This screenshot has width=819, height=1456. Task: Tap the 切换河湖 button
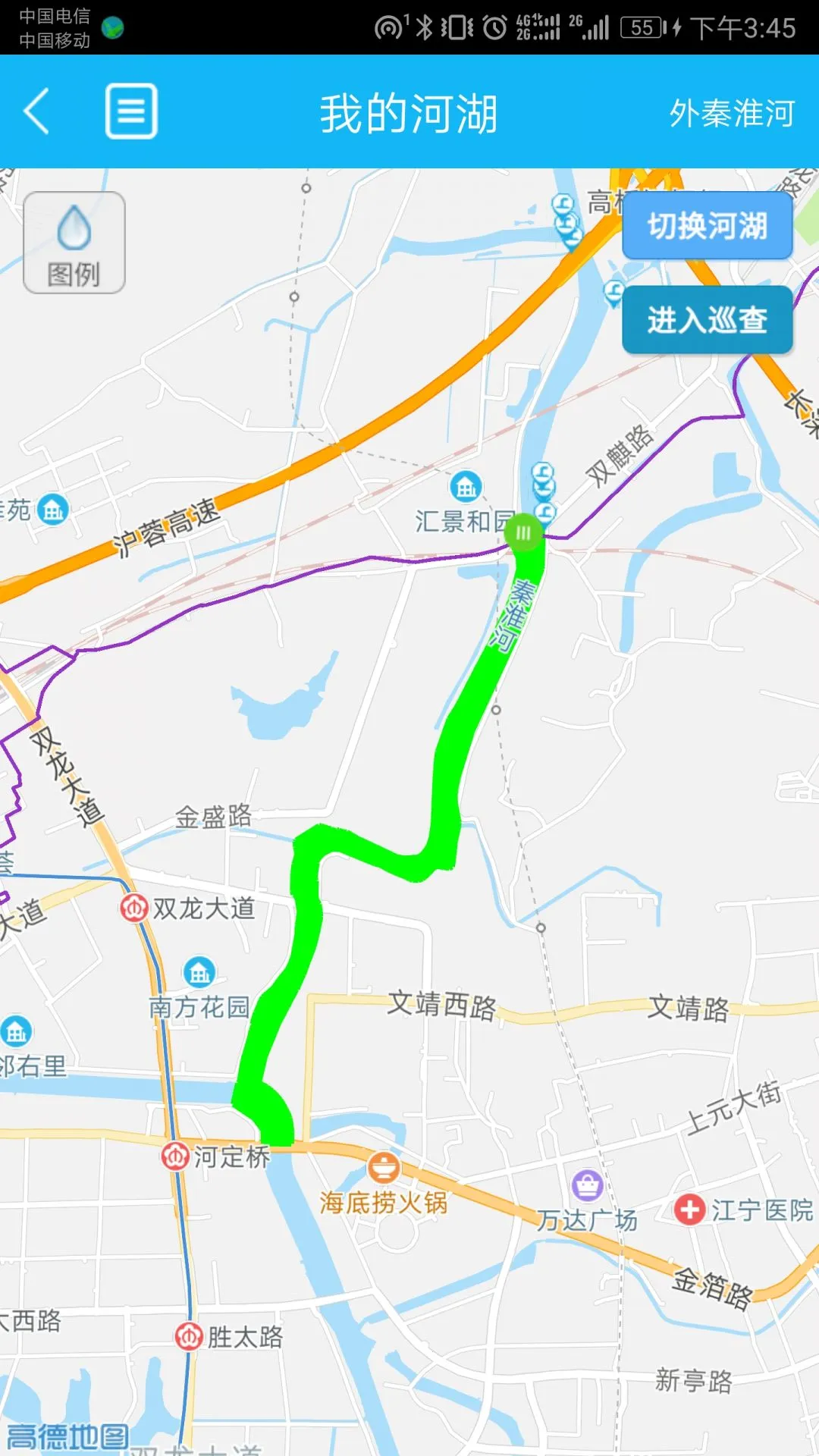point(707,226)
